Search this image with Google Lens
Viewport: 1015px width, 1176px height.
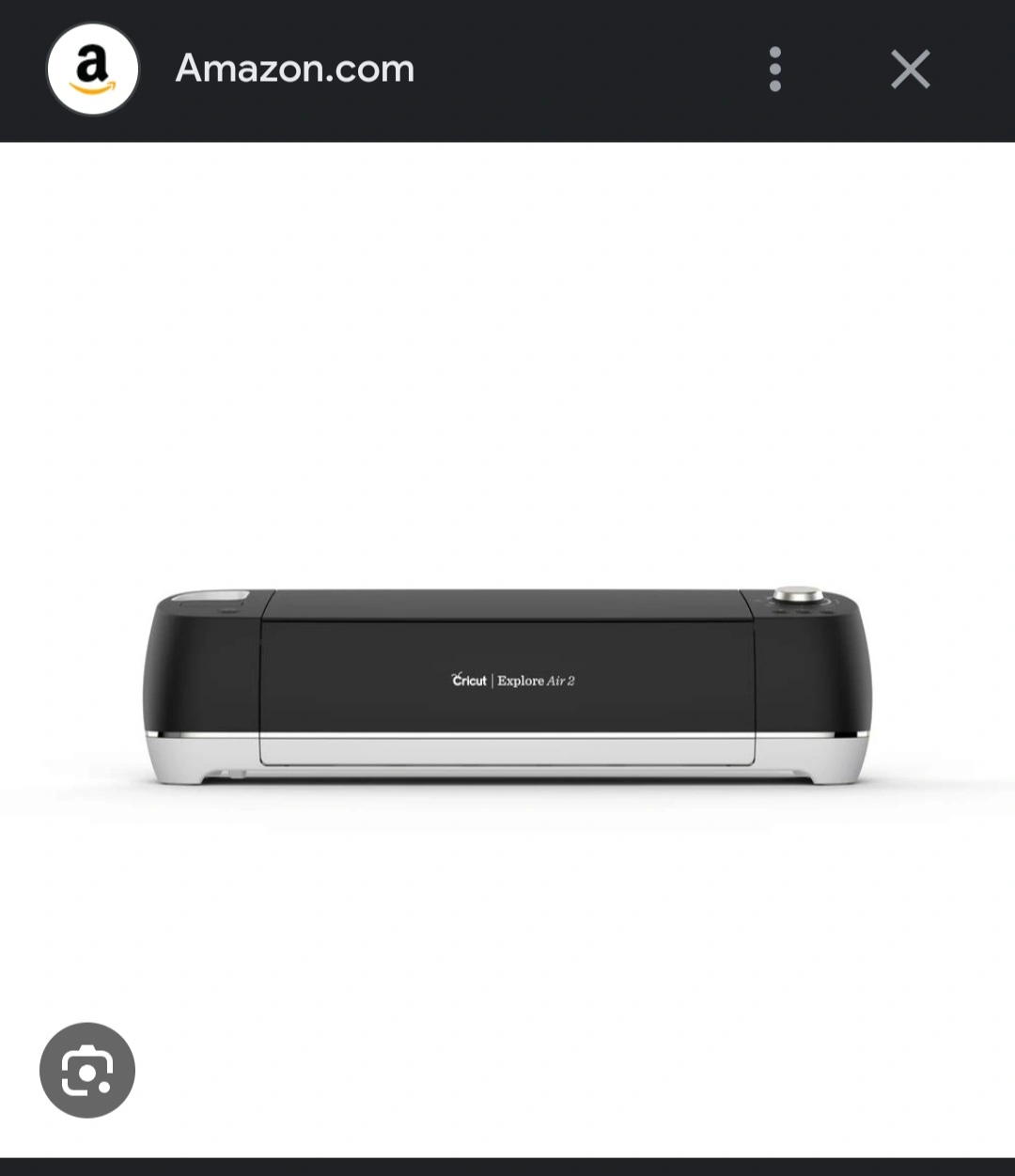pos(87,1070)
